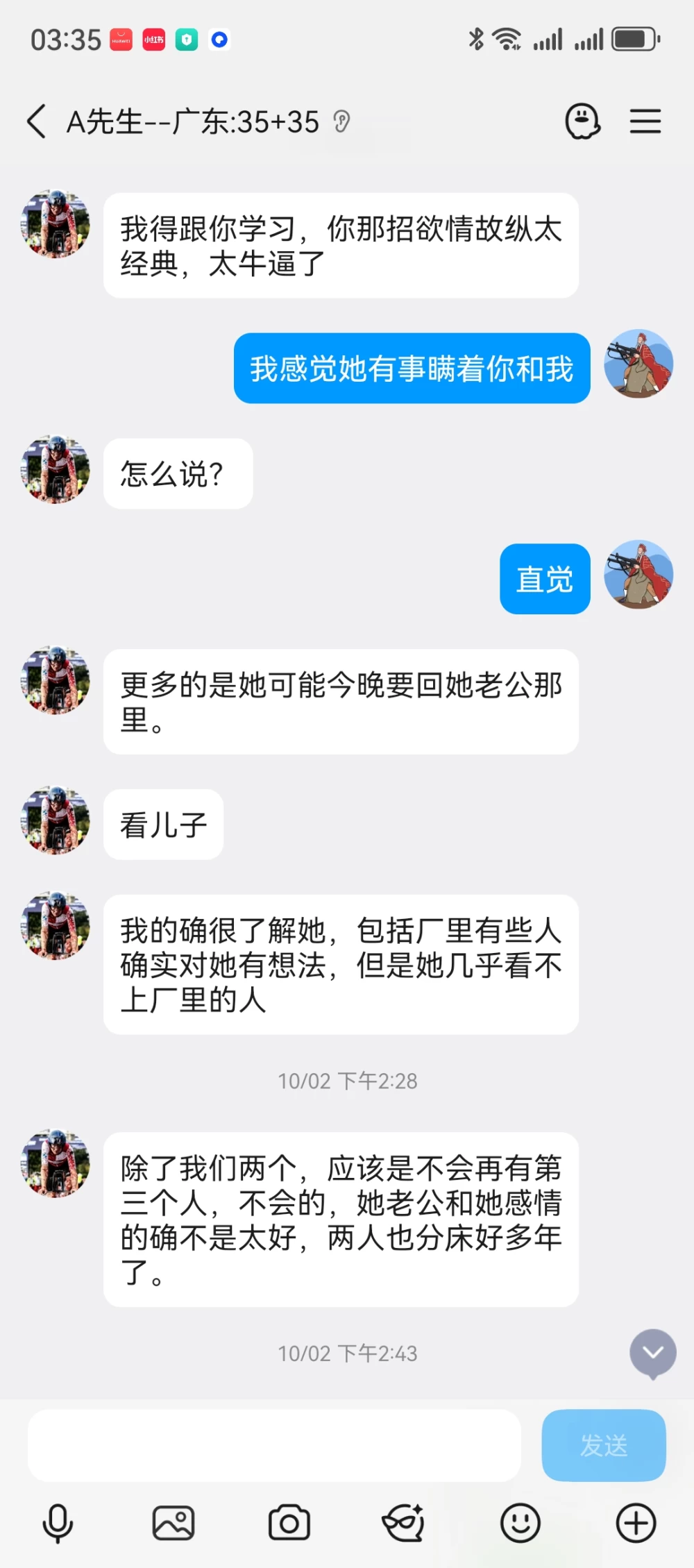This screenshot has width=694, height=1568.
Task: Open the smiley chat bubble icon
Action: (582, 121)
